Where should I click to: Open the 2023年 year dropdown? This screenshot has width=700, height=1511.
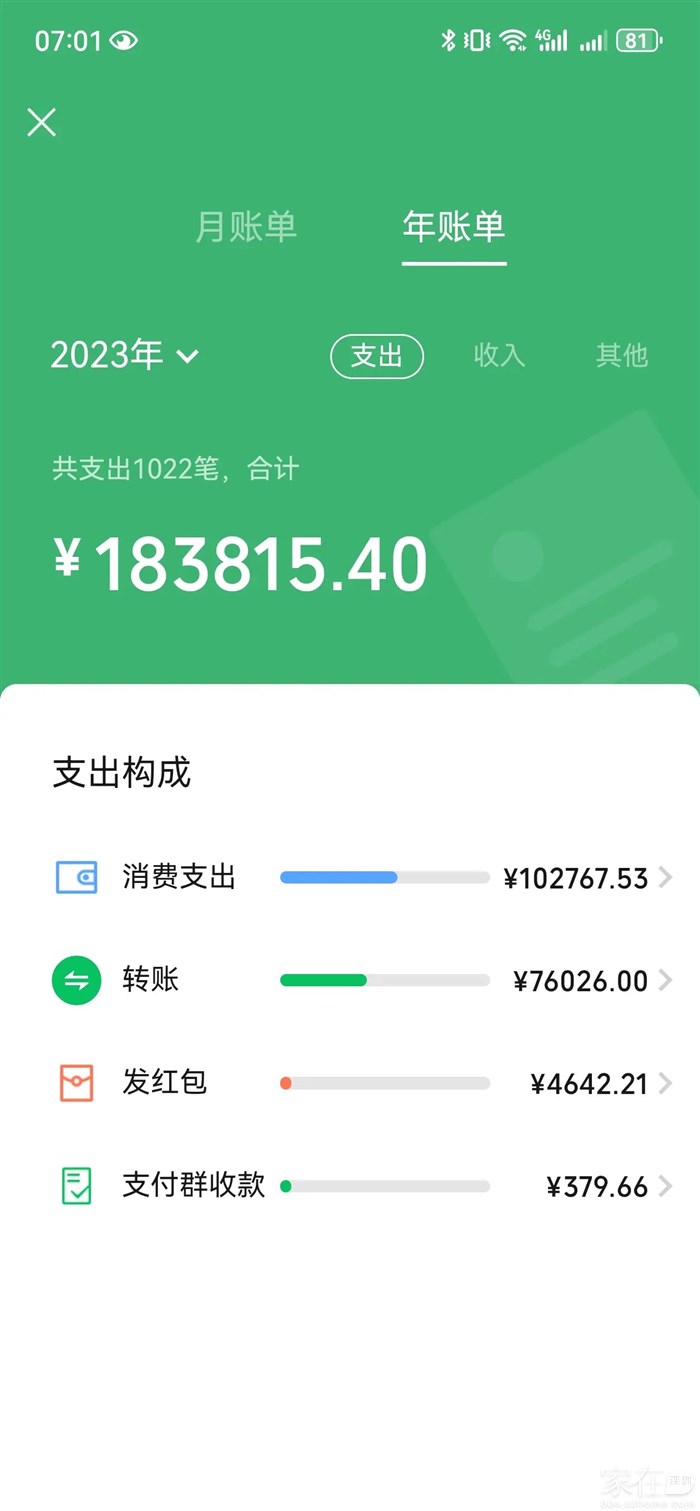(125, 355)
